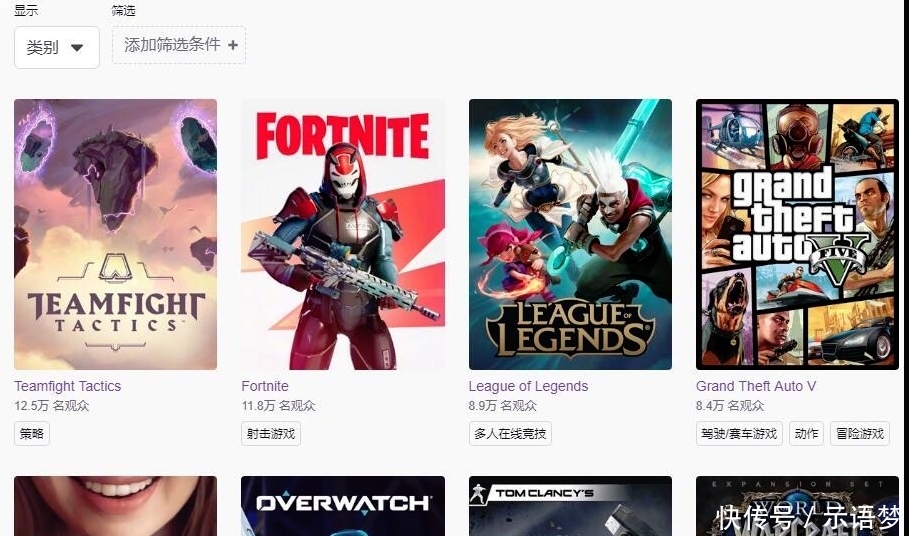Screen dimensions: 909x536
Task: Select the 动作 tag
Action: pyautogui.click(x=806, y=433)
